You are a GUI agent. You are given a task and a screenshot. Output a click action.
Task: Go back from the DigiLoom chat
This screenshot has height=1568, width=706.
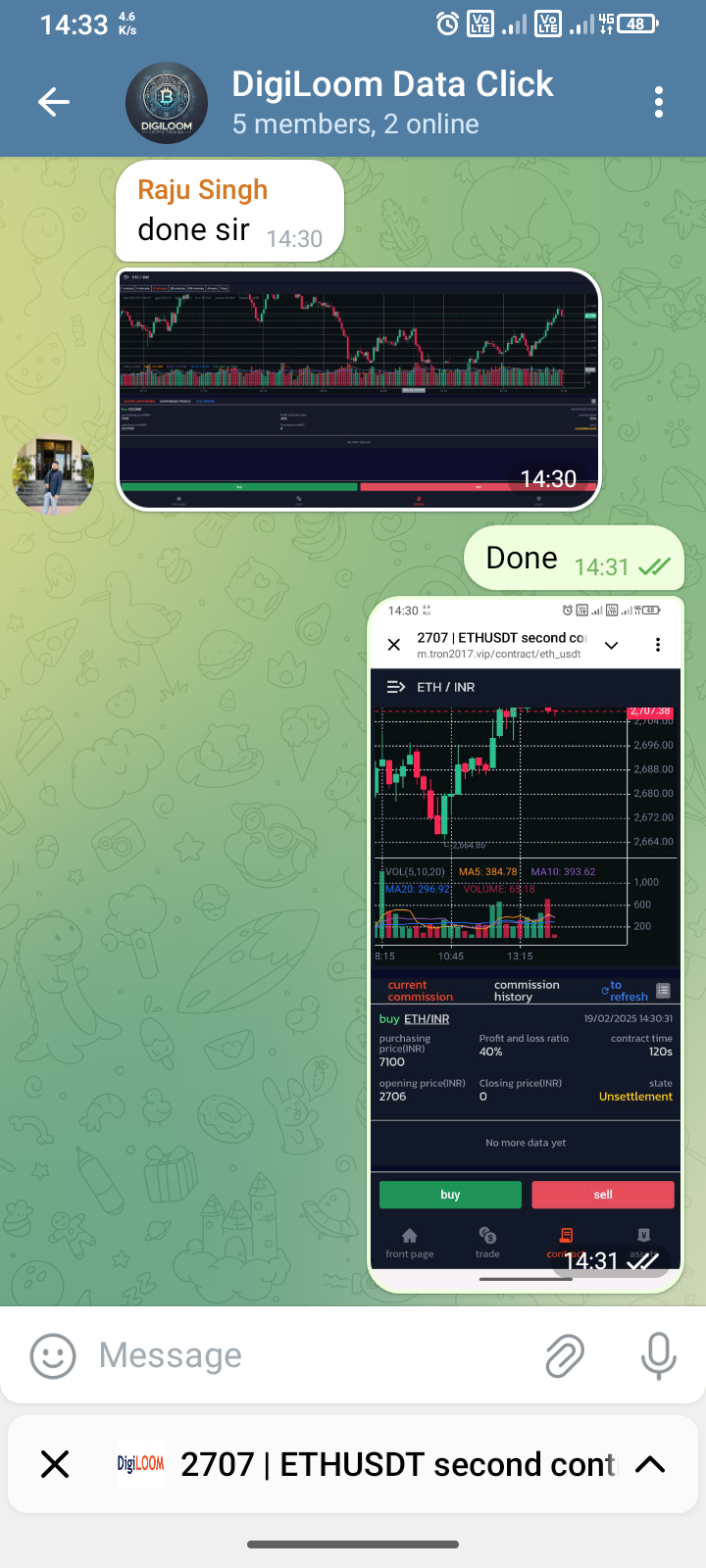54,102
